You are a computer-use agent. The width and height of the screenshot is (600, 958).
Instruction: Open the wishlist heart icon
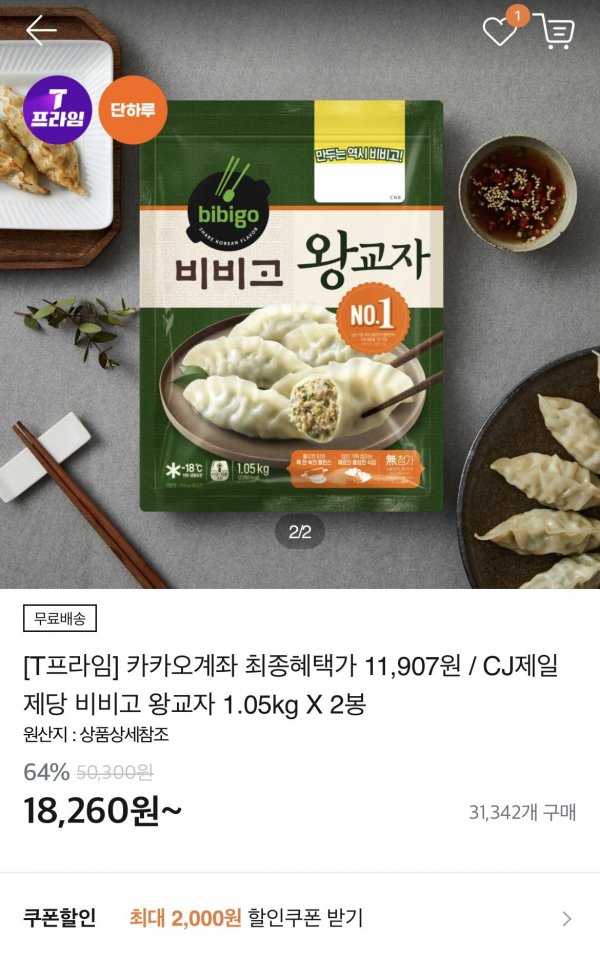(x=498, y=32)
